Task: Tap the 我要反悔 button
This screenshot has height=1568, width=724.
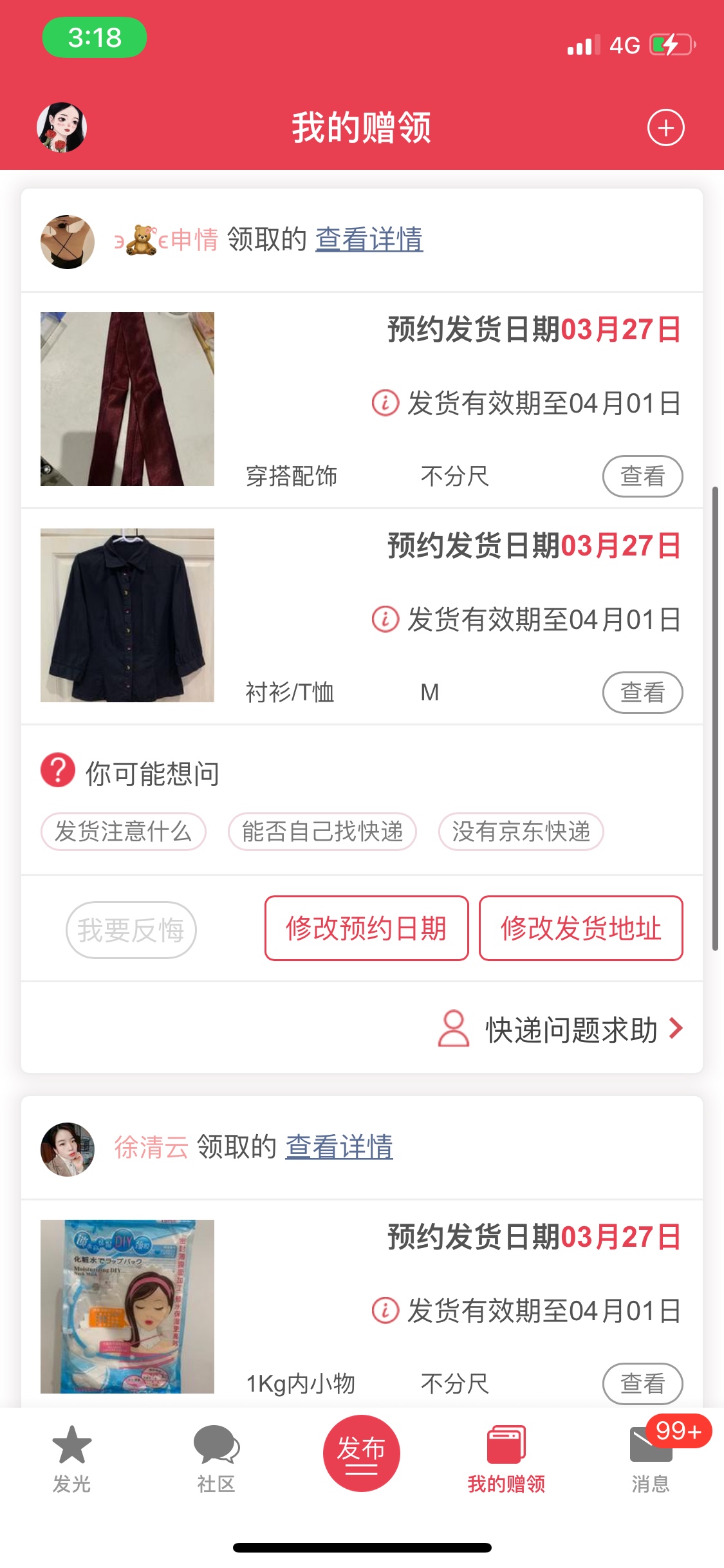Action: click(131, 930)
